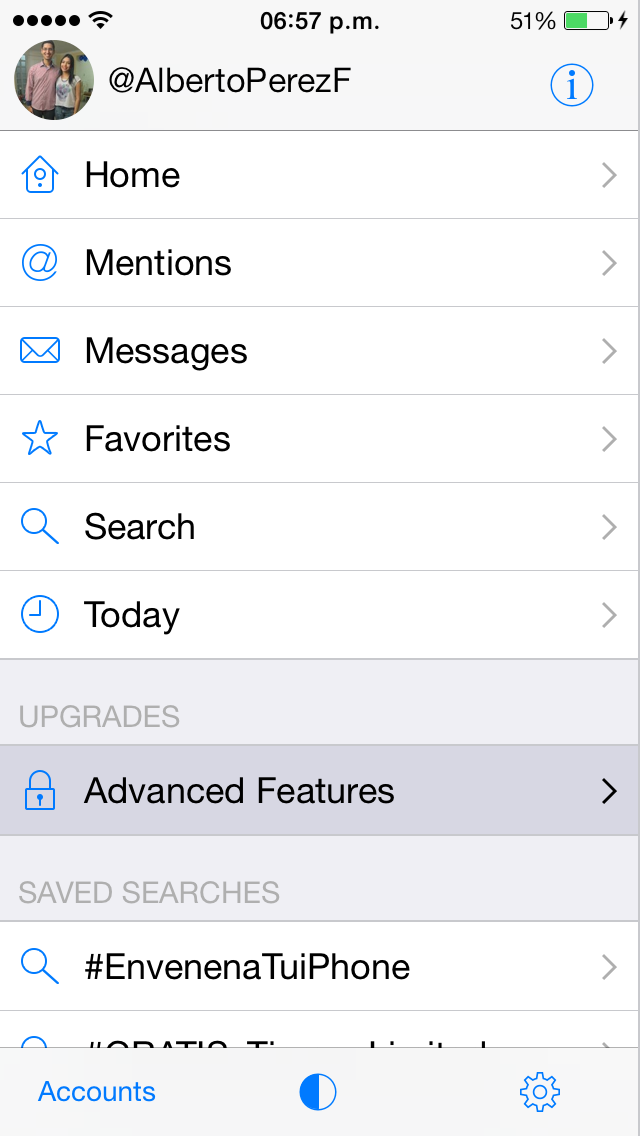Image resolution: width=640 pixels, height=1136 pixels.
Task: Open the Search row
Action: 320,527
